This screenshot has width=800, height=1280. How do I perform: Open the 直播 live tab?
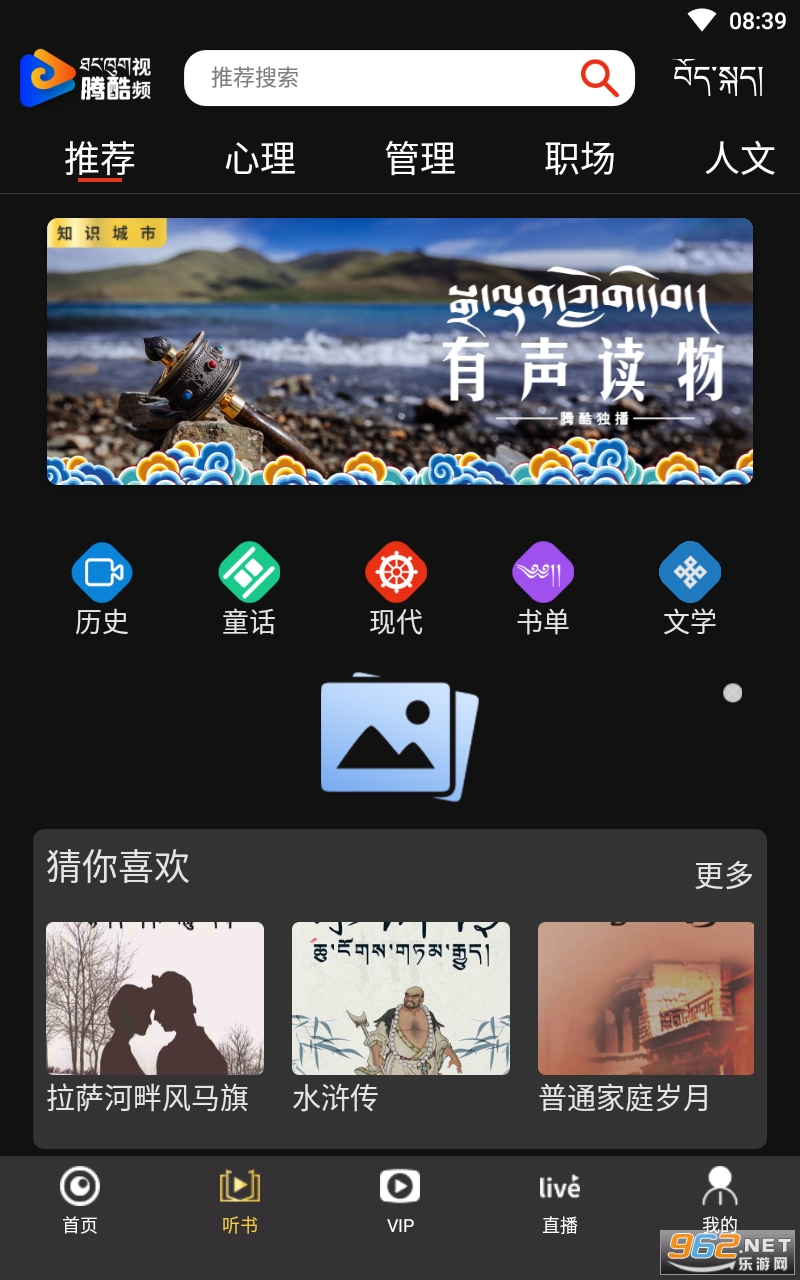tap(559, 1201)
